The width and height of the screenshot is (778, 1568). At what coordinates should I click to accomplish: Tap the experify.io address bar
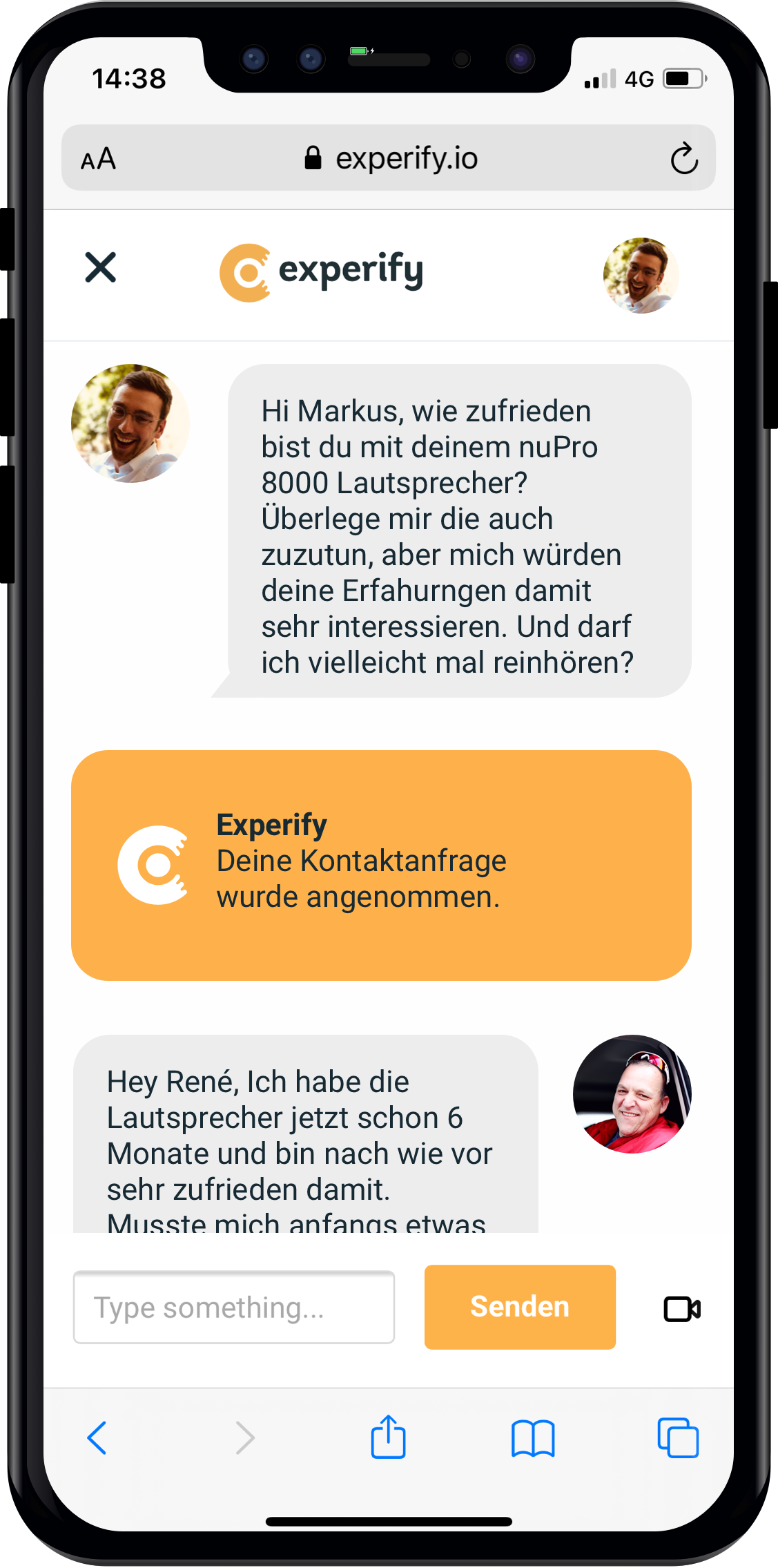tap(391, 159)
